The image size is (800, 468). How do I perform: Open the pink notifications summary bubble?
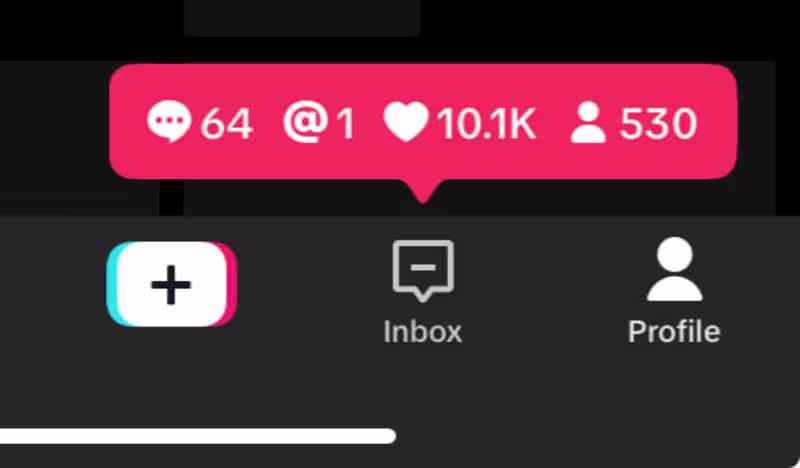tap(422, 124)
